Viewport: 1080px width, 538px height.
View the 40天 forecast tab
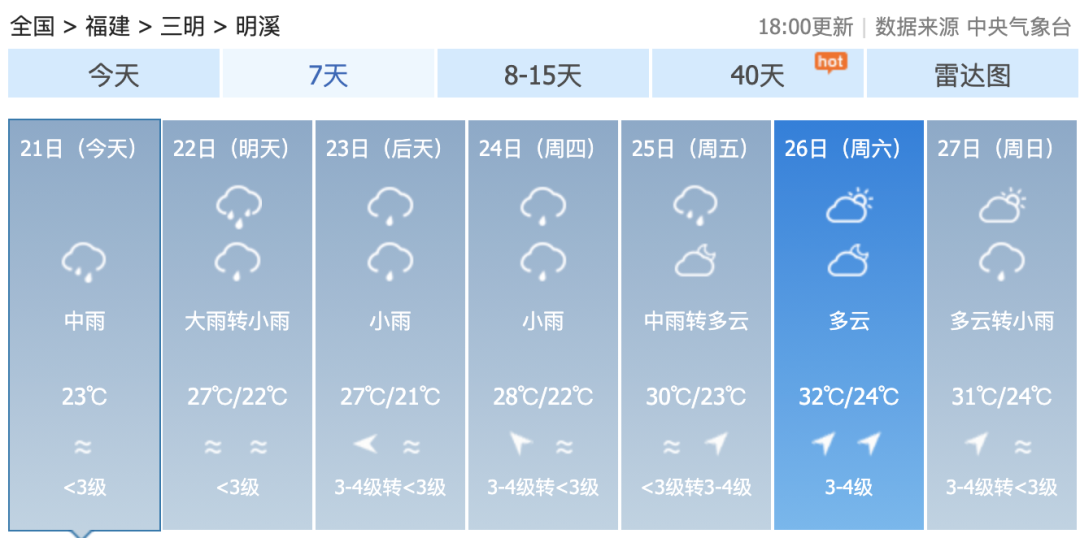point(758,75)
